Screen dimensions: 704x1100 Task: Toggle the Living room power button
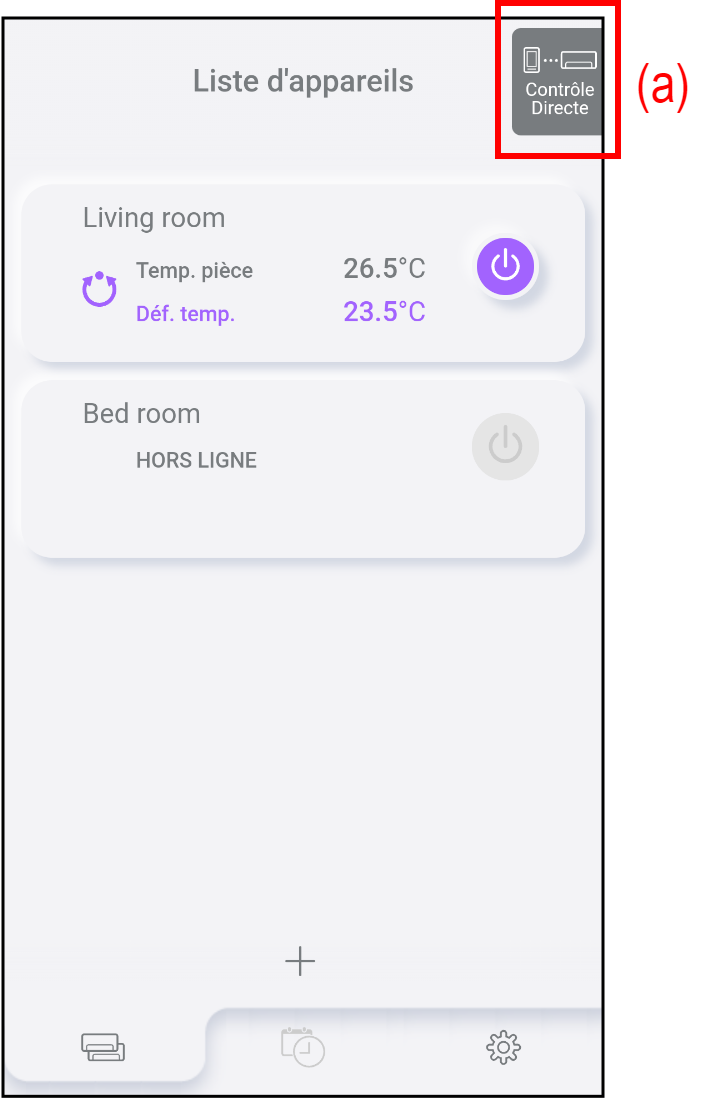pyautogui.click(x=506, y=267)
